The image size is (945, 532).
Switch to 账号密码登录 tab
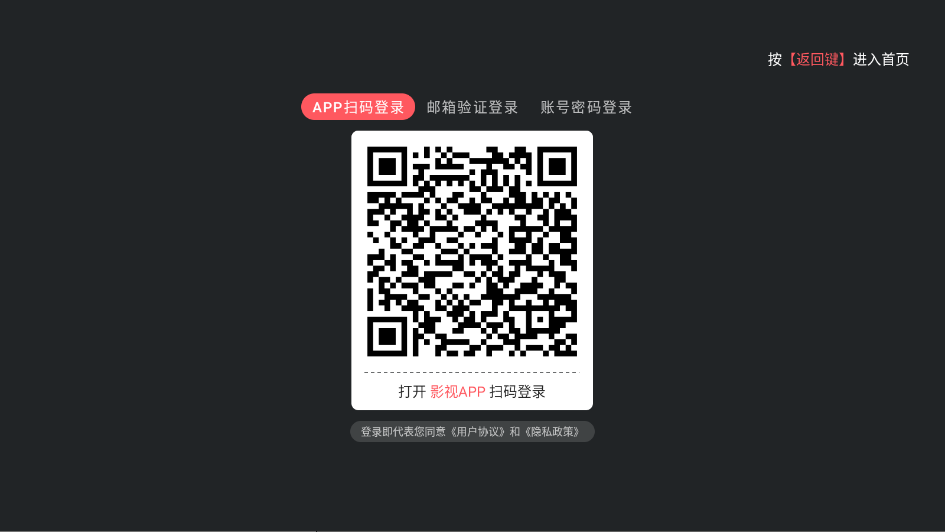click(586, 107)
